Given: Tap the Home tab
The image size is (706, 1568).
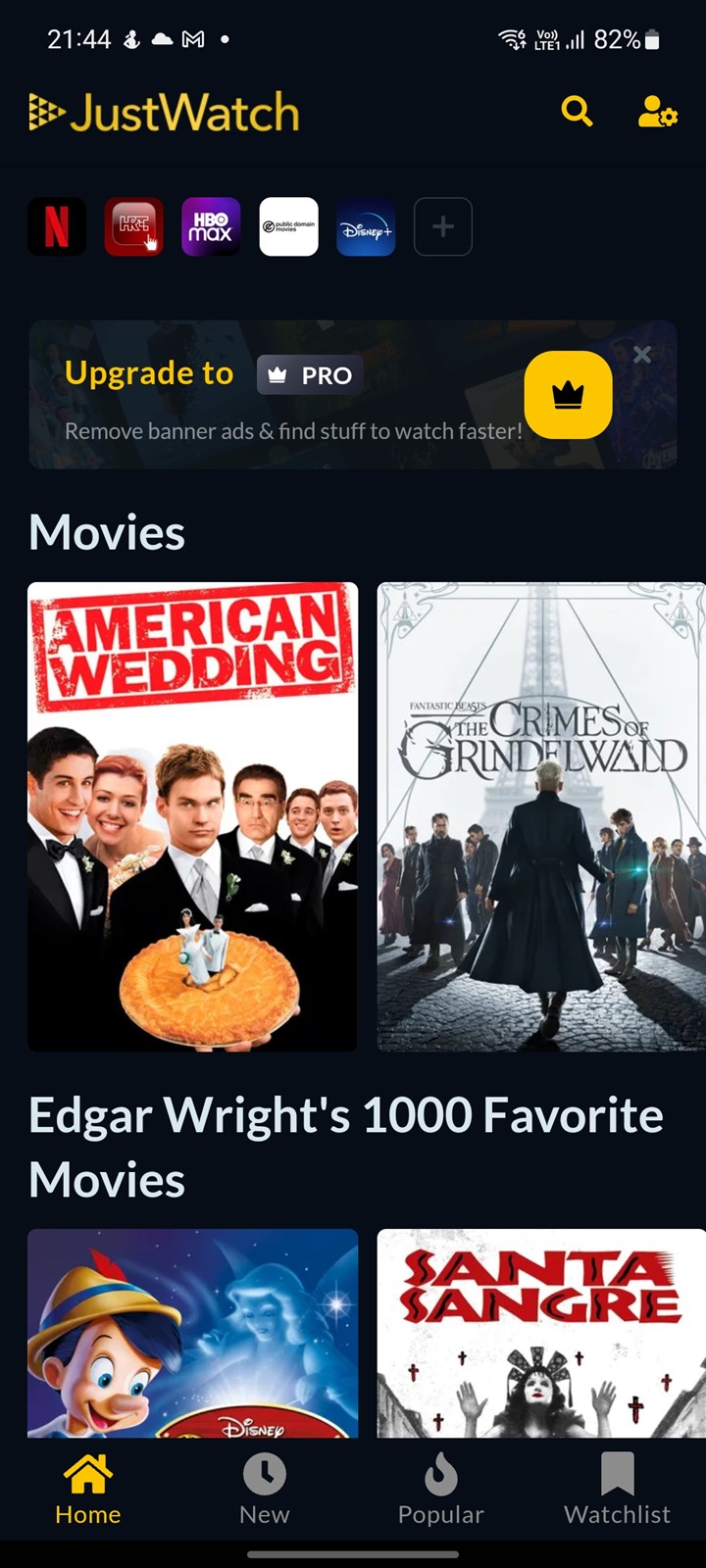Looking at the screenshot, I should (x=88, y=1490).
